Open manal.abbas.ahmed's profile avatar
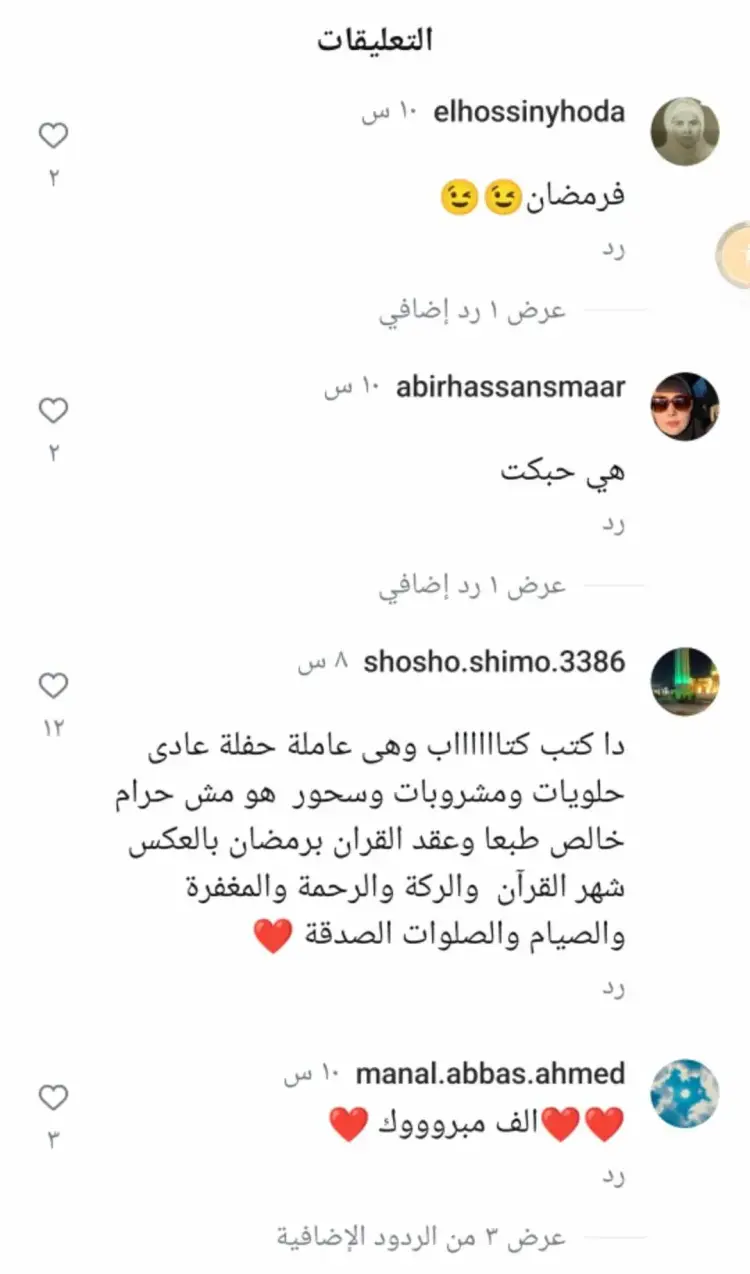Image resolution: width=750 pixels, height=1274 pixels. coord(685,1093)
